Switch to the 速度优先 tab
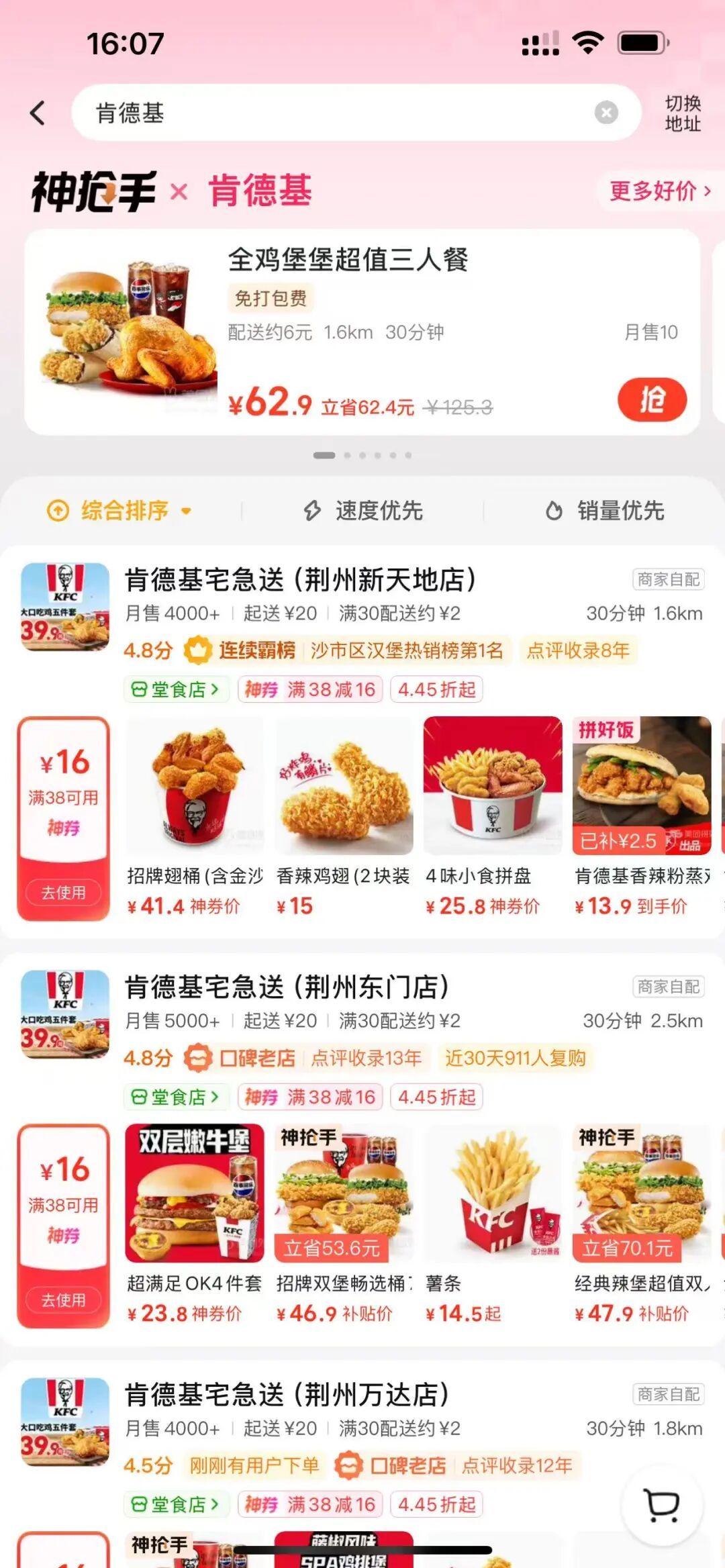 pyautogui.click(x=362, y=511)
